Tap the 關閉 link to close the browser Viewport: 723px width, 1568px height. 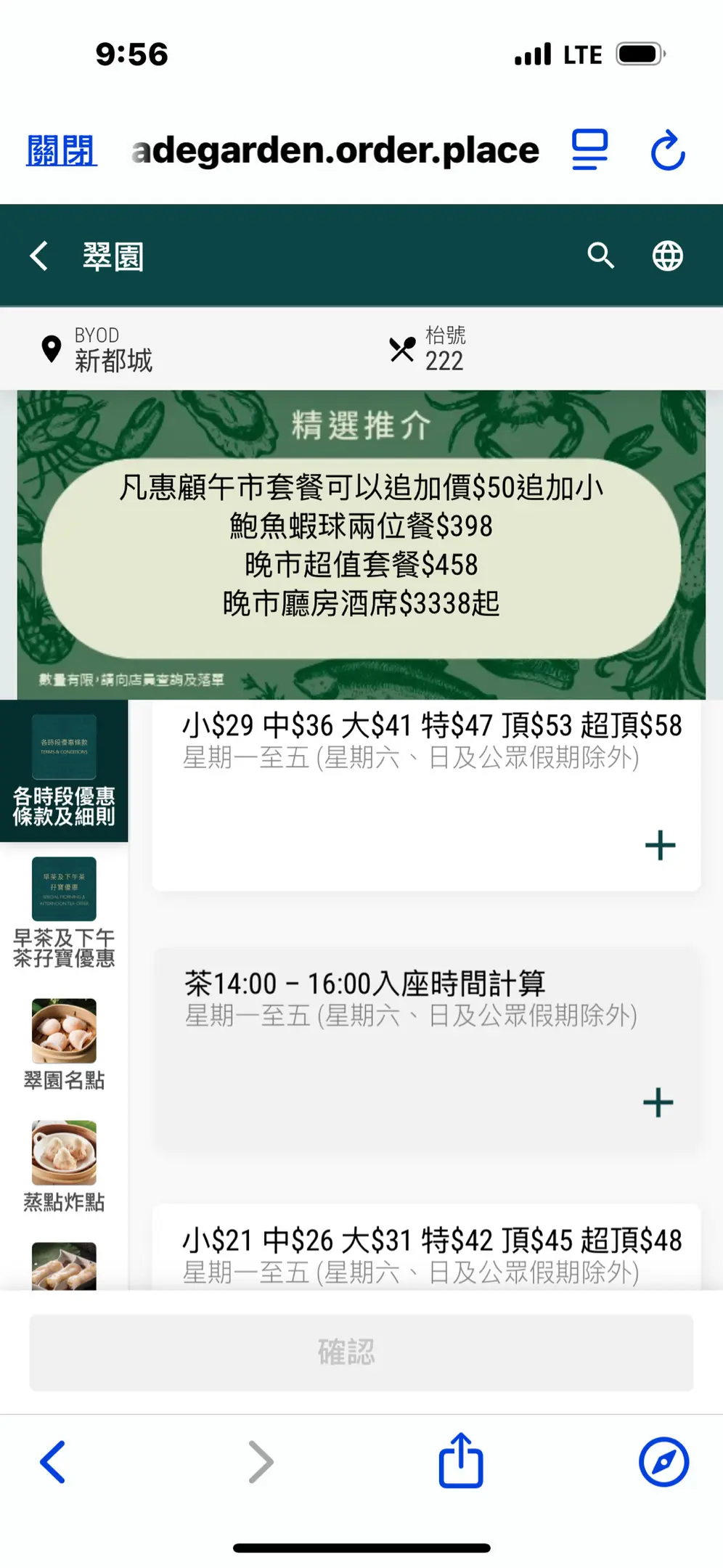point(61,151)
